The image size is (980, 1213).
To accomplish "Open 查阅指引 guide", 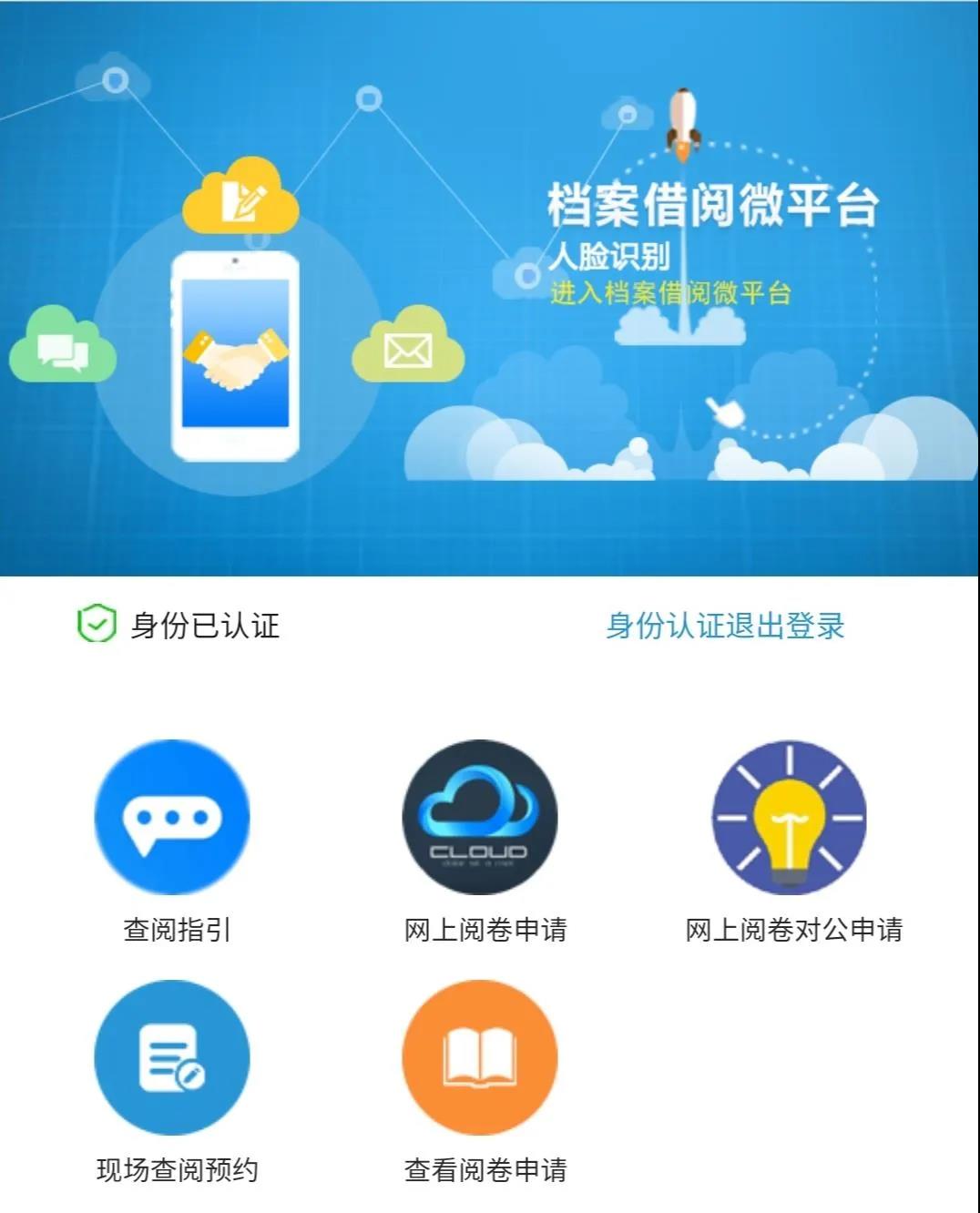I will [172, 817].
